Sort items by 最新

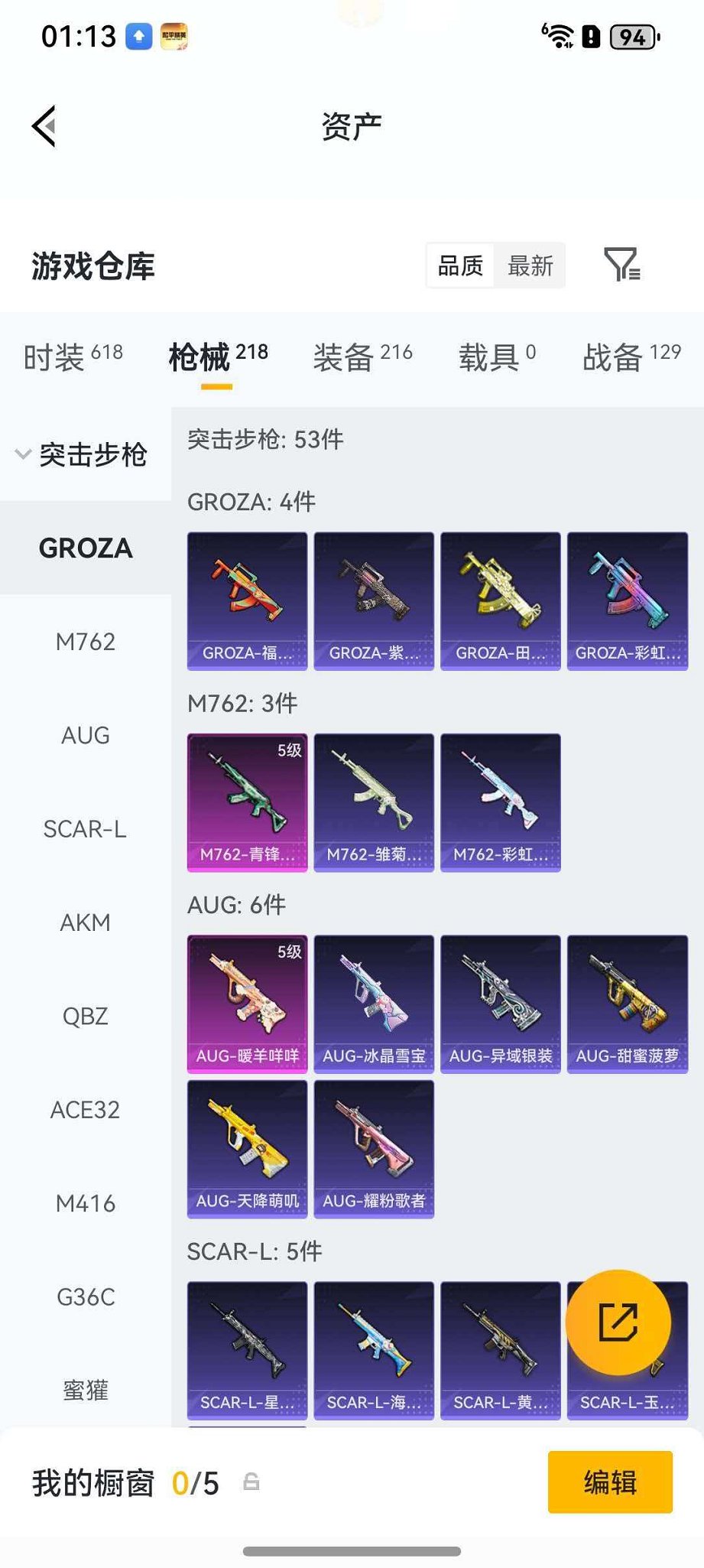(530, 265)
